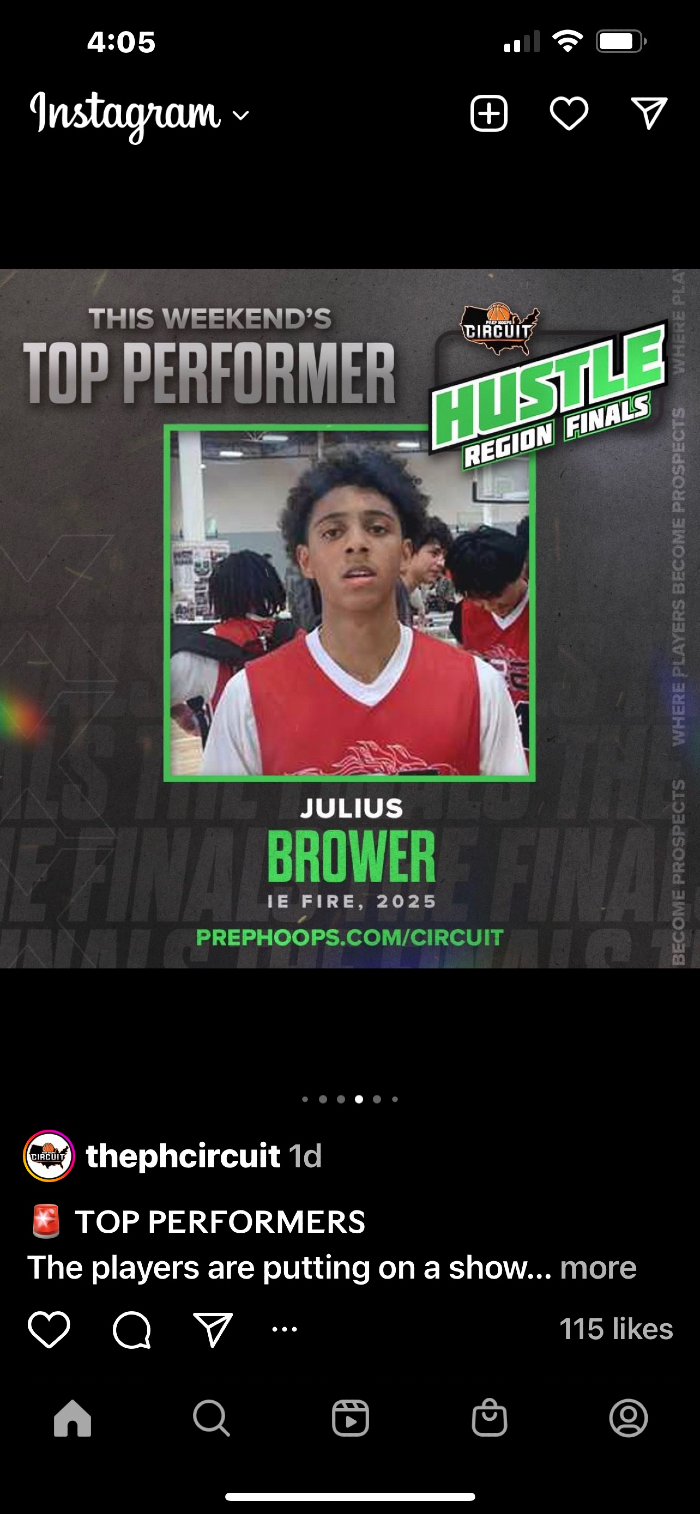View the 115 likes list

point(616,1329)
